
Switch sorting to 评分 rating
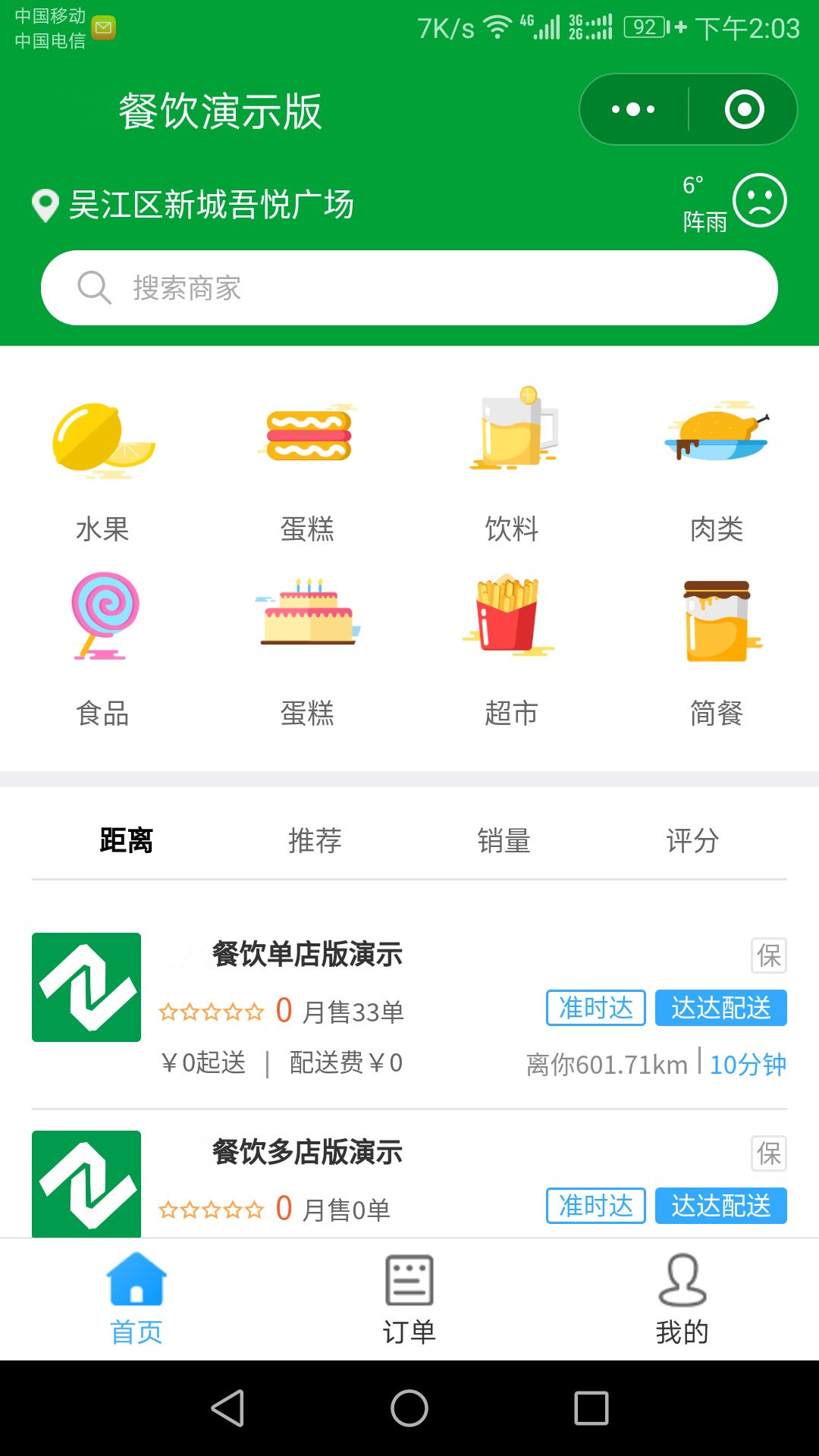(x=691, y=840)
